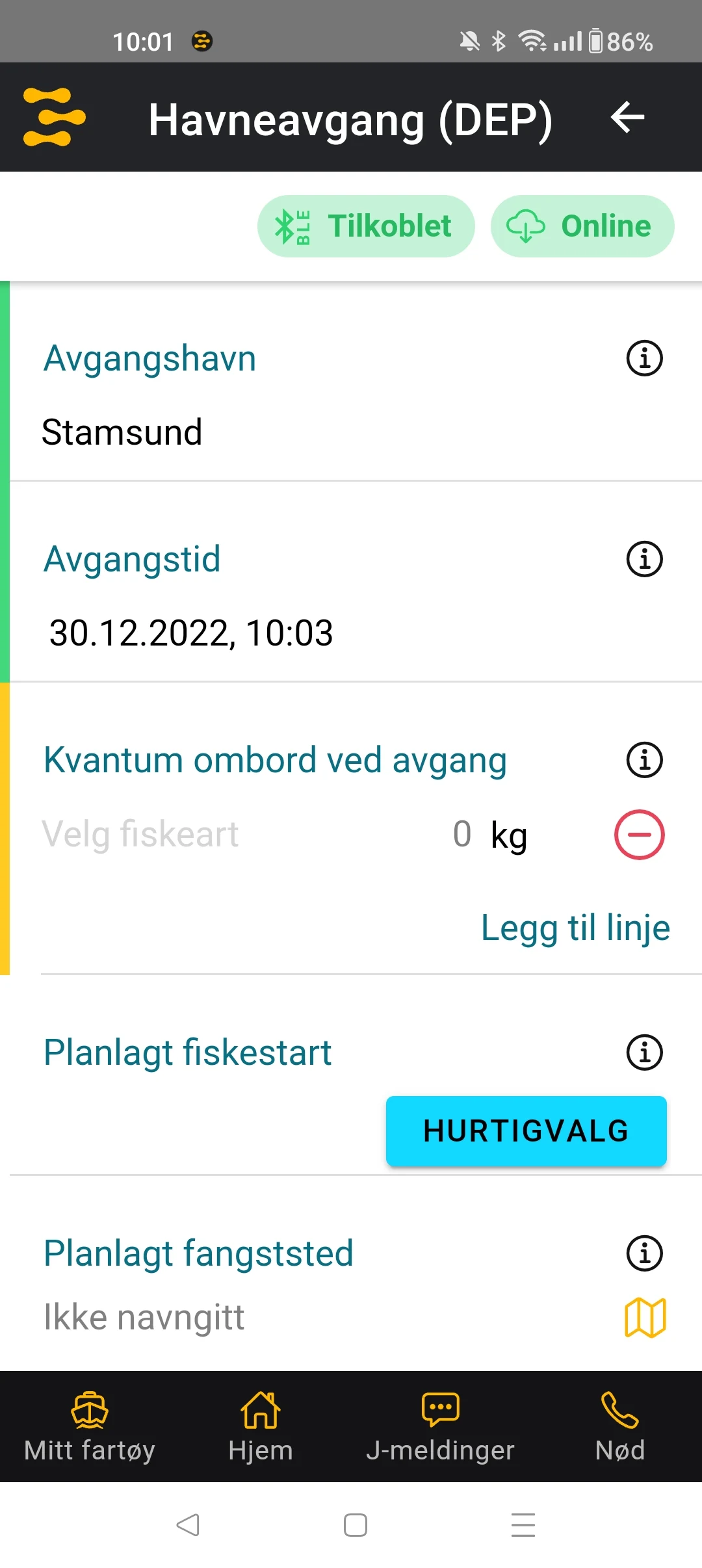The height and width of the screenshot is (1568, 702).
Task: Show info for Kvantum ombord ved avgang
Action: pyautogui.click(x=644, y=760)
